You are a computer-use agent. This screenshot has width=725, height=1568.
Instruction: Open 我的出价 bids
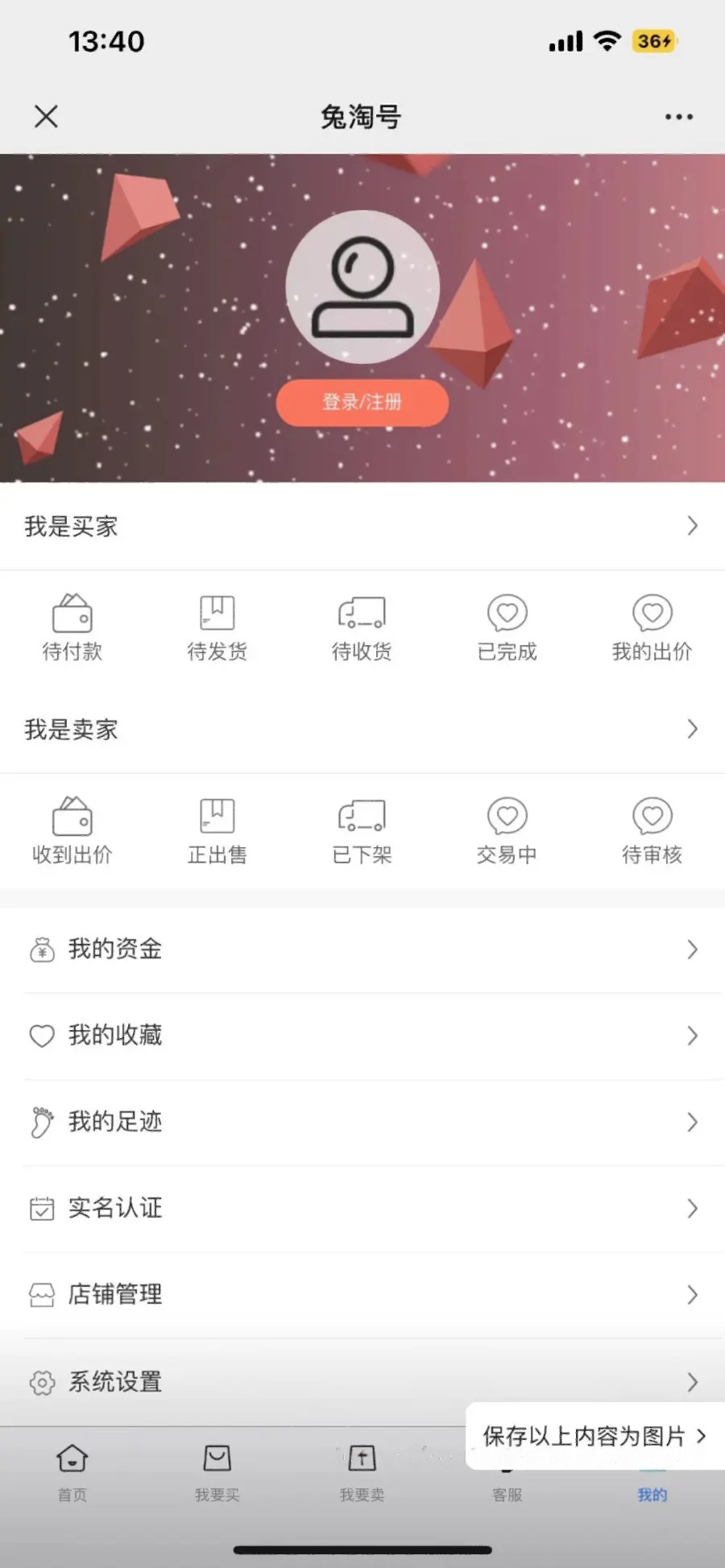coord(652,628)
